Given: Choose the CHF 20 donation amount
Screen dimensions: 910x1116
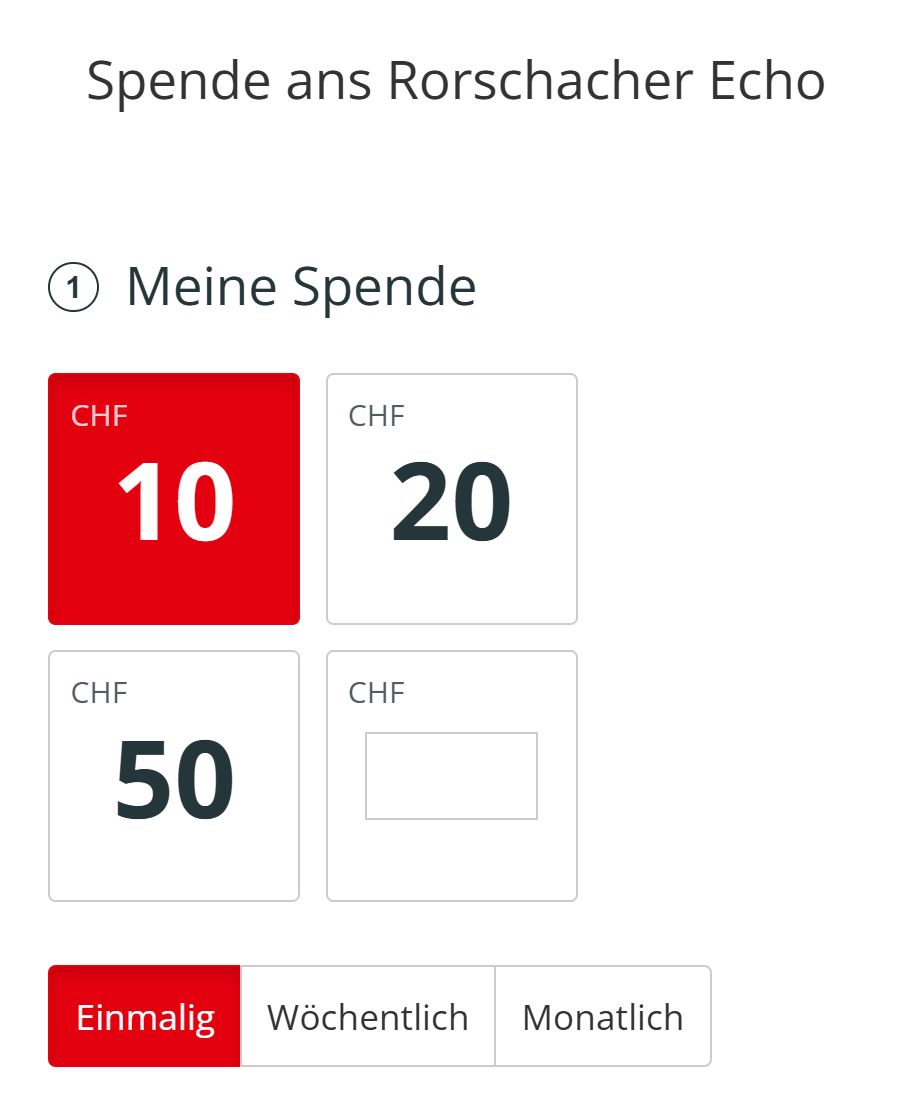Looking at the screenshot, I should pos(452,499).
